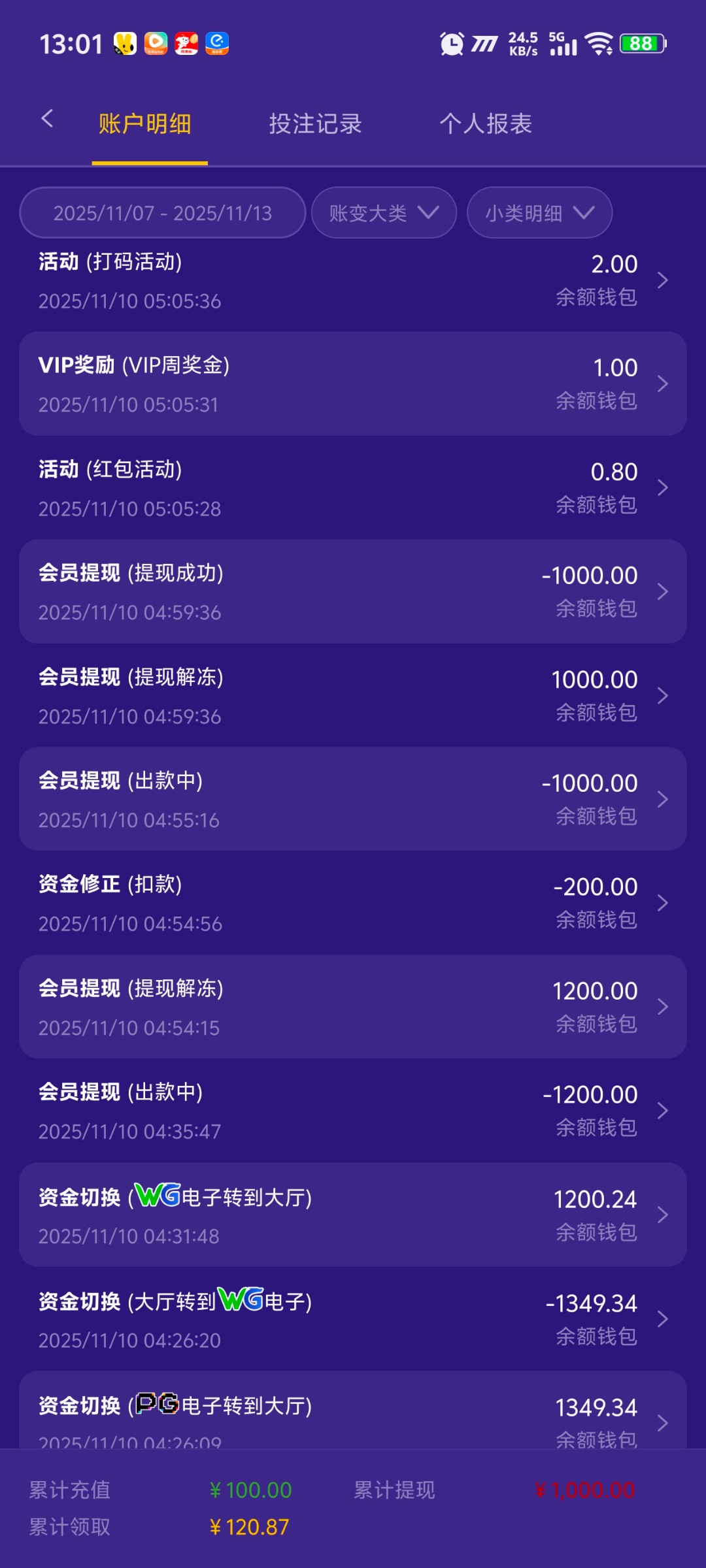Open the 资金修正 扣款 -200.00 record
The width and height of the screenshot is (706, 1568).
point(353,903)
